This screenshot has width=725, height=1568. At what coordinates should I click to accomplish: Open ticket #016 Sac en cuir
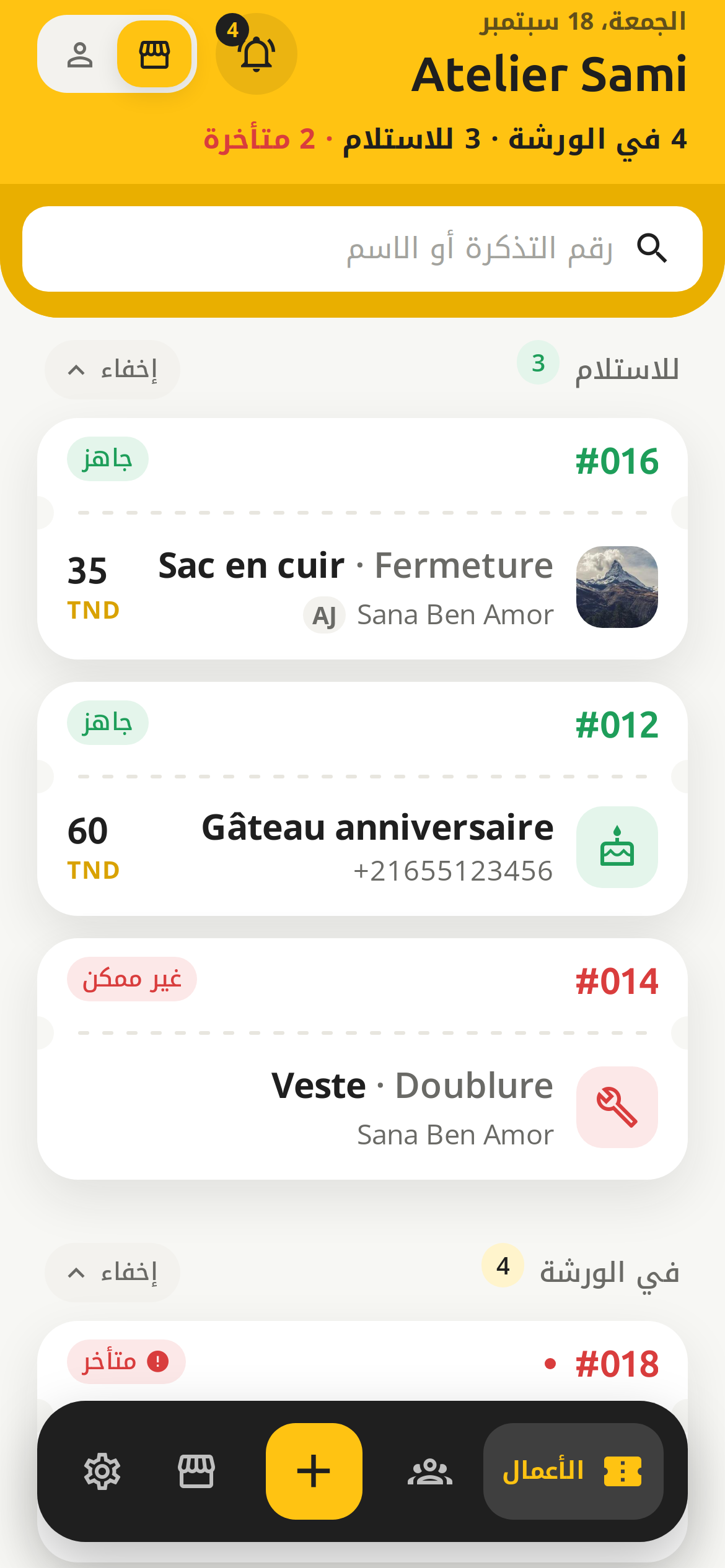pos(362,539)
